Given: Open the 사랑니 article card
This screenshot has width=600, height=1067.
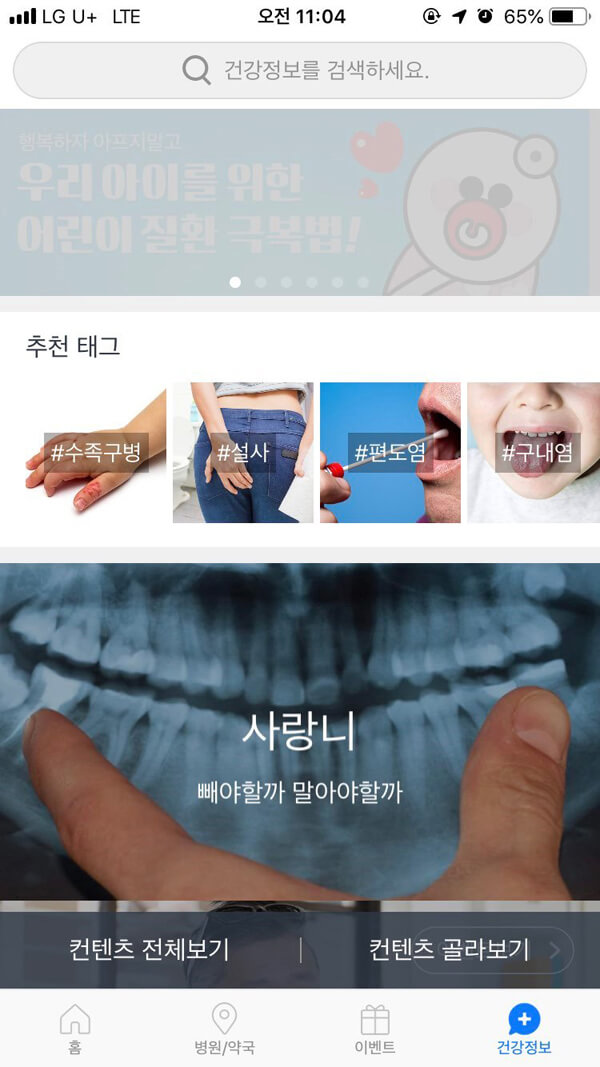Looking at the screenshot, I should 300,740.
